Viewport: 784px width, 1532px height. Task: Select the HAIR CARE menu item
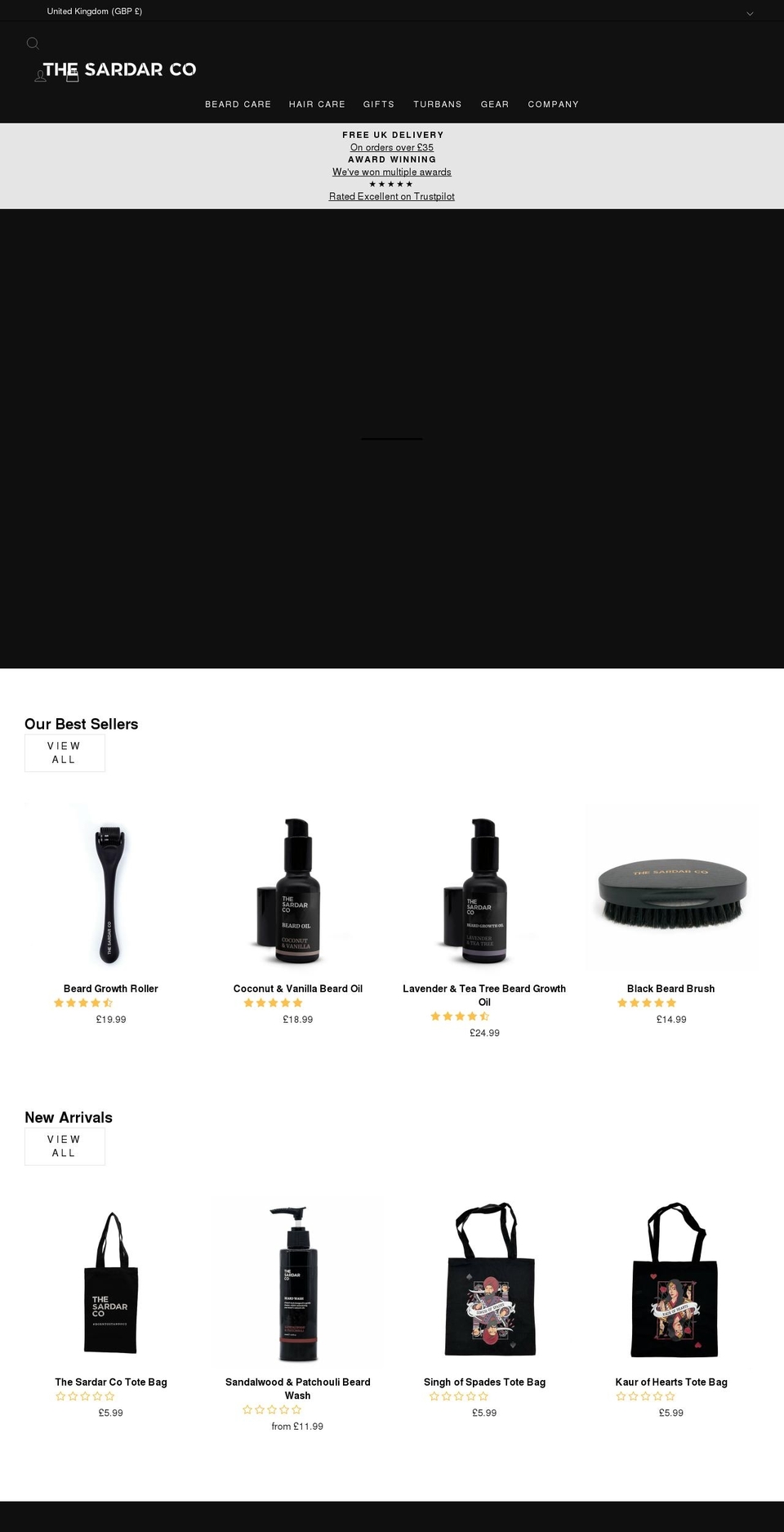317,105
